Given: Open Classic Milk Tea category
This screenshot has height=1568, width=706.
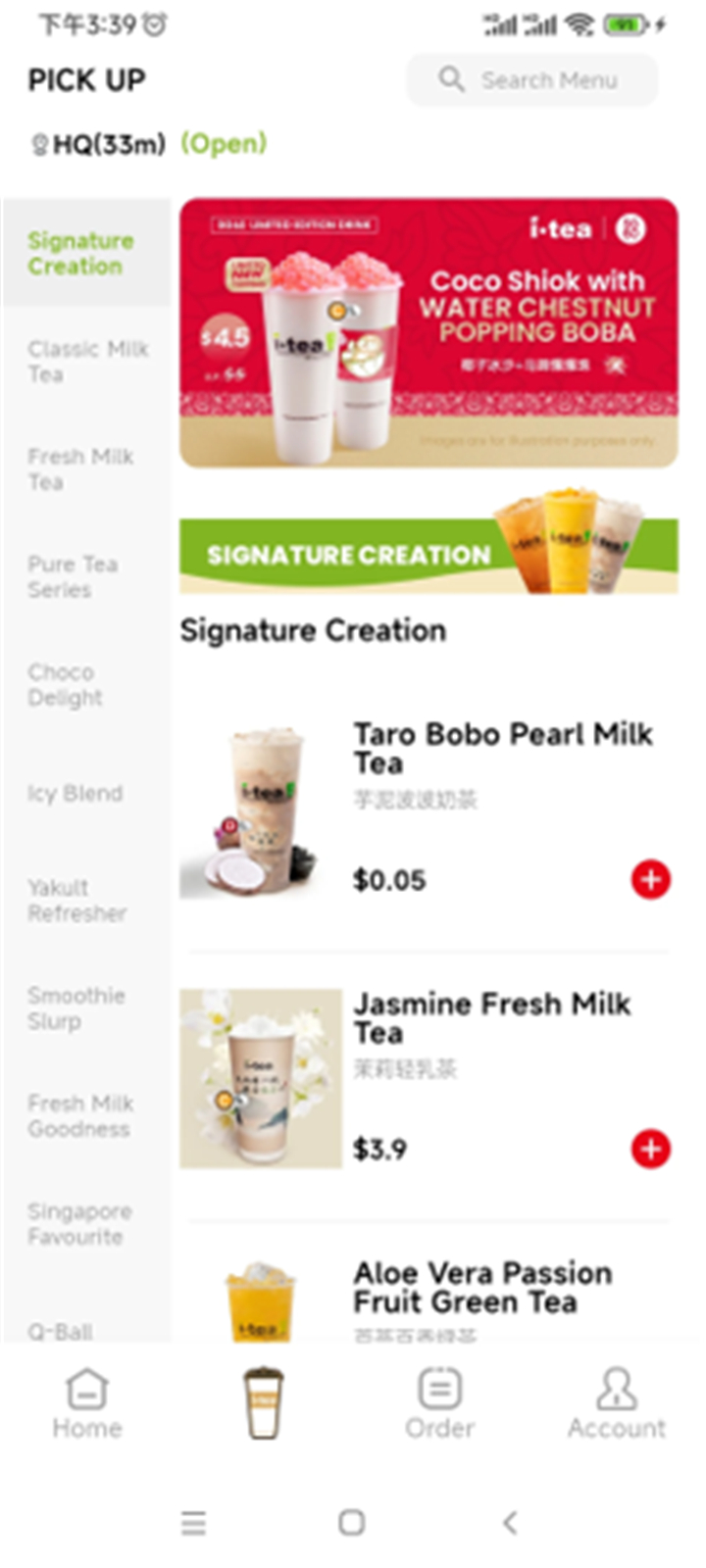Looking at the screenshot, I should (87, 362).
